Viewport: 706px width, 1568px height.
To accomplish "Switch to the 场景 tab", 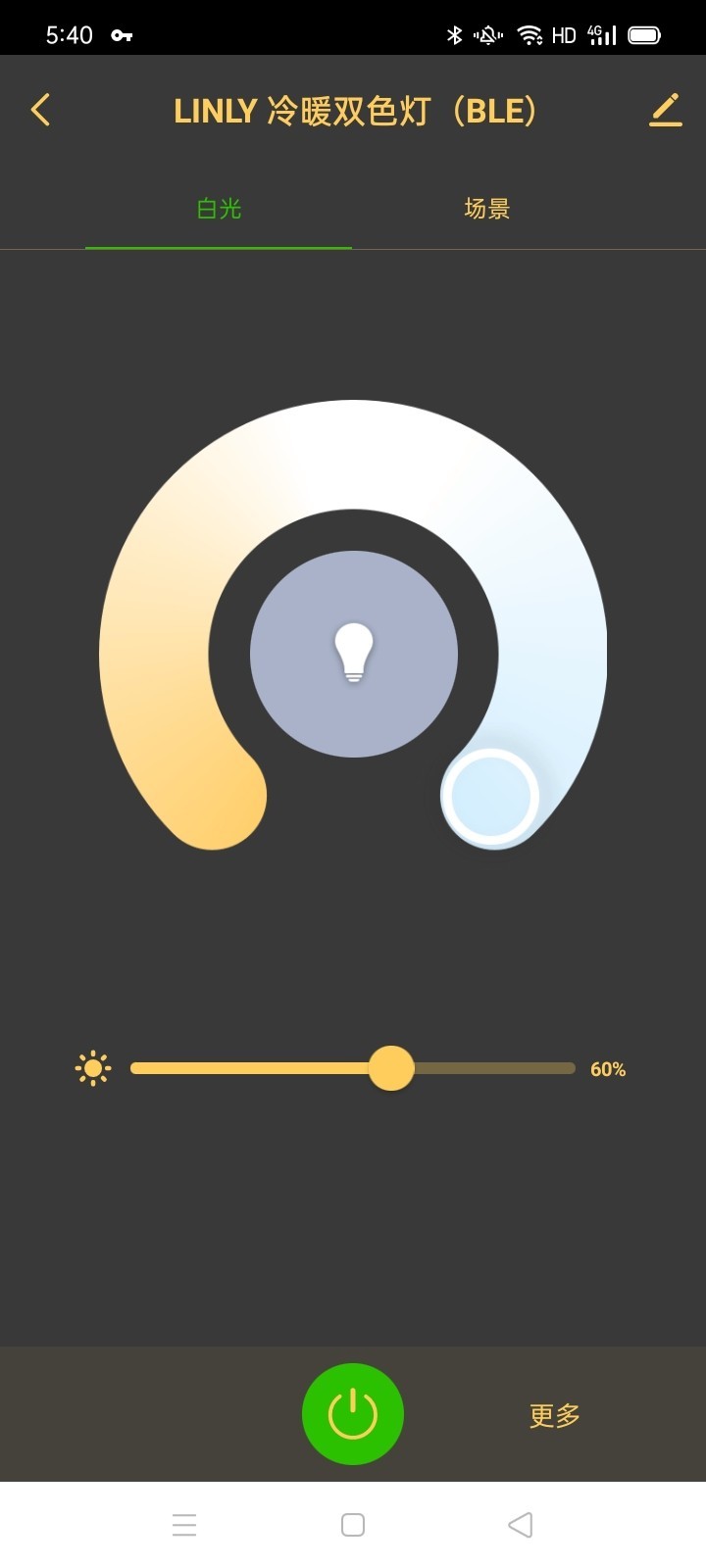I will [x=486, y=209].
